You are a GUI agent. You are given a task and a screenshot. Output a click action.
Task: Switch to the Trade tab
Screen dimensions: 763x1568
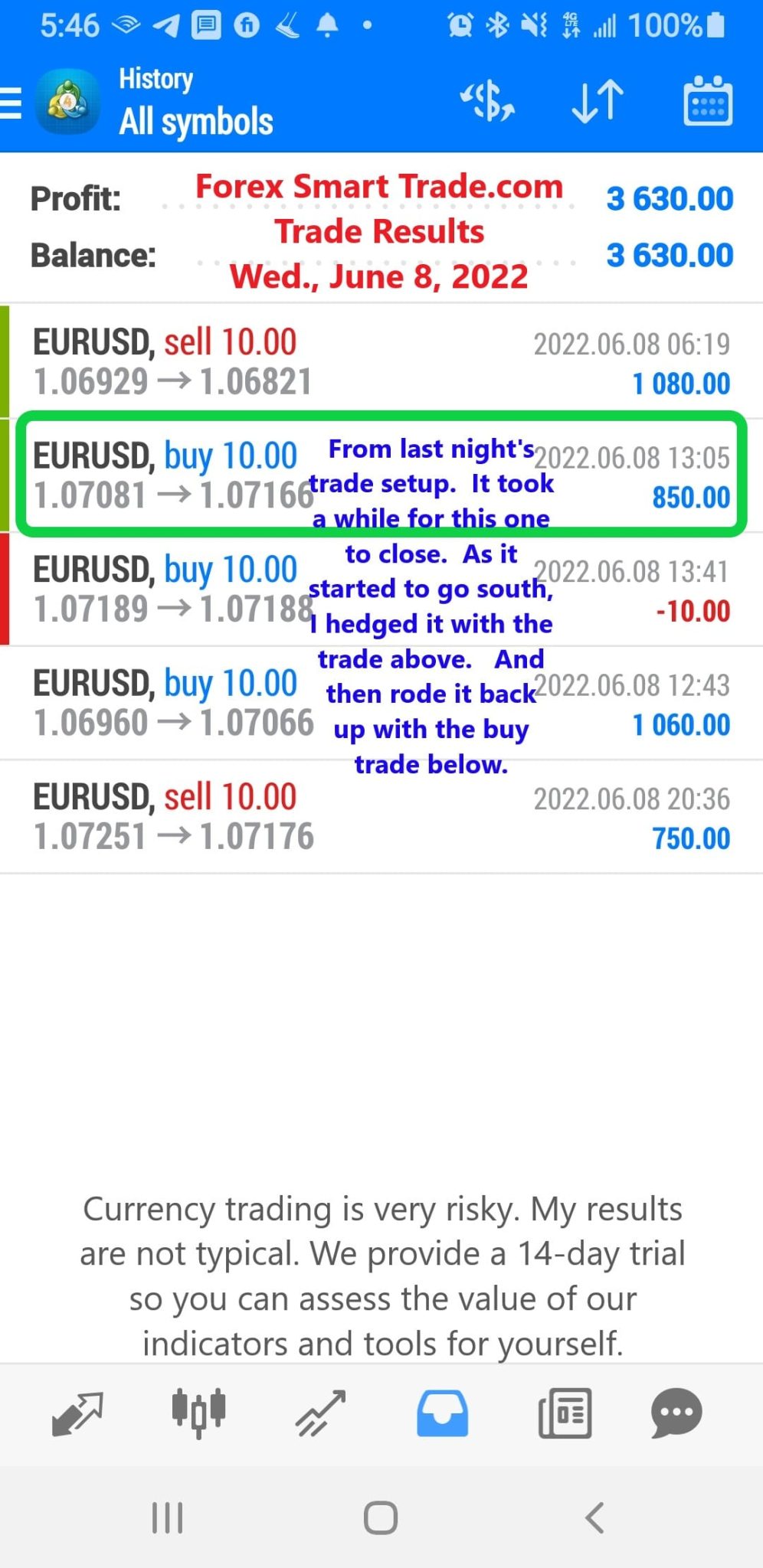coord(320,1413)
